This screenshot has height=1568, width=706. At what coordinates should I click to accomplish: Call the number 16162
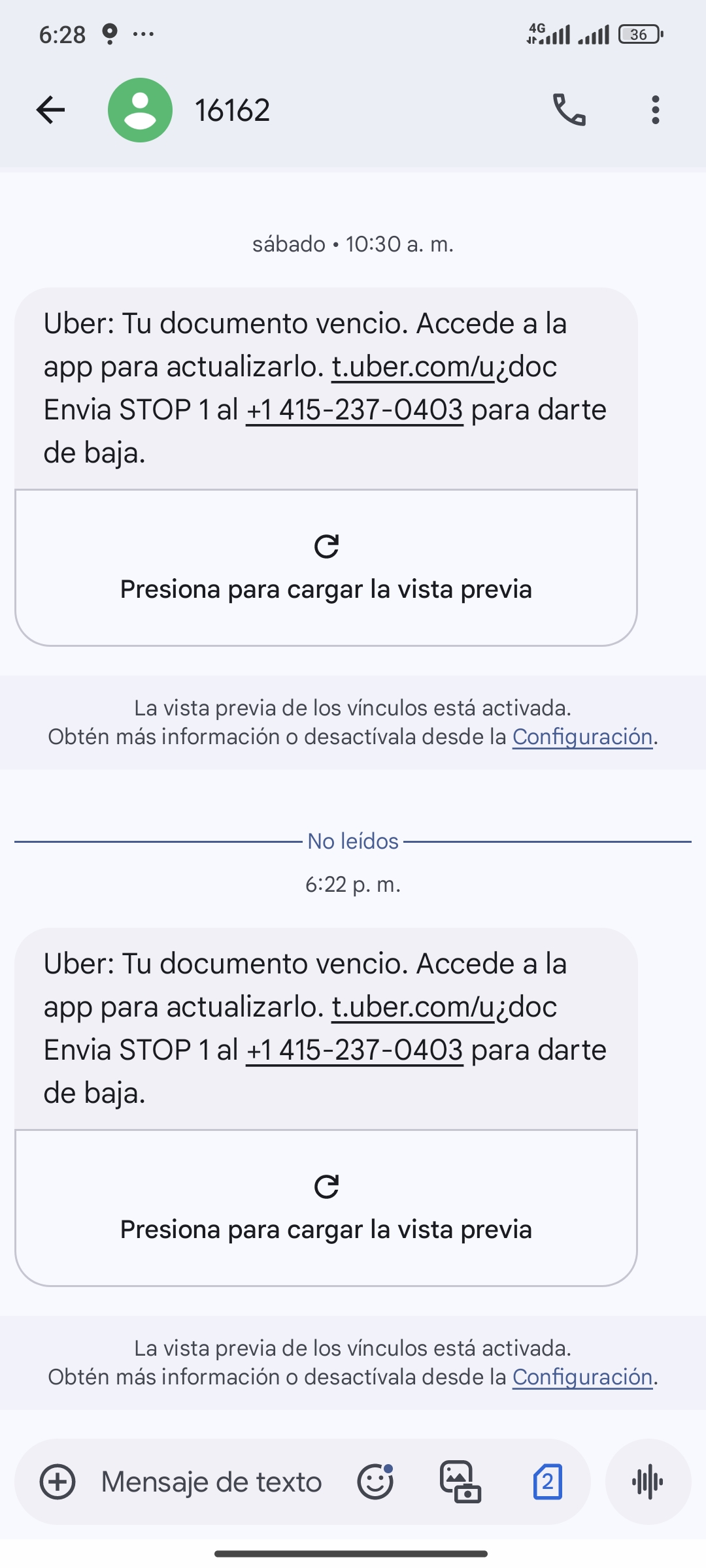point(569,110)
